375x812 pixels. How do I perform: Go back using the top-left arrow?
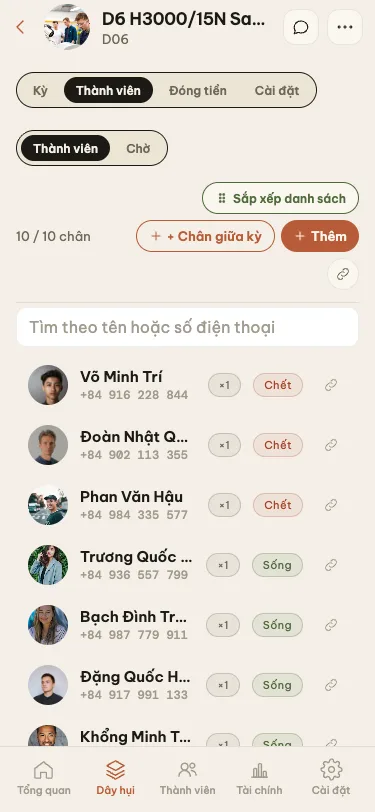(x=20, y=27)
